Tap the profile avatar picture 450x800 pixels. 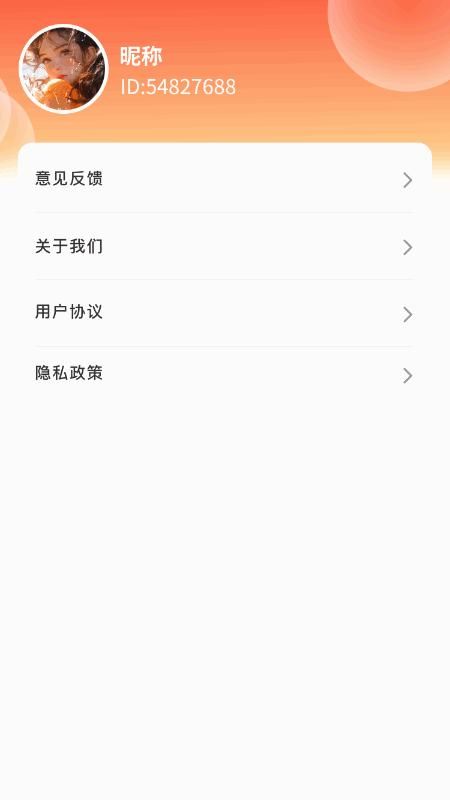tap(64, 69)
